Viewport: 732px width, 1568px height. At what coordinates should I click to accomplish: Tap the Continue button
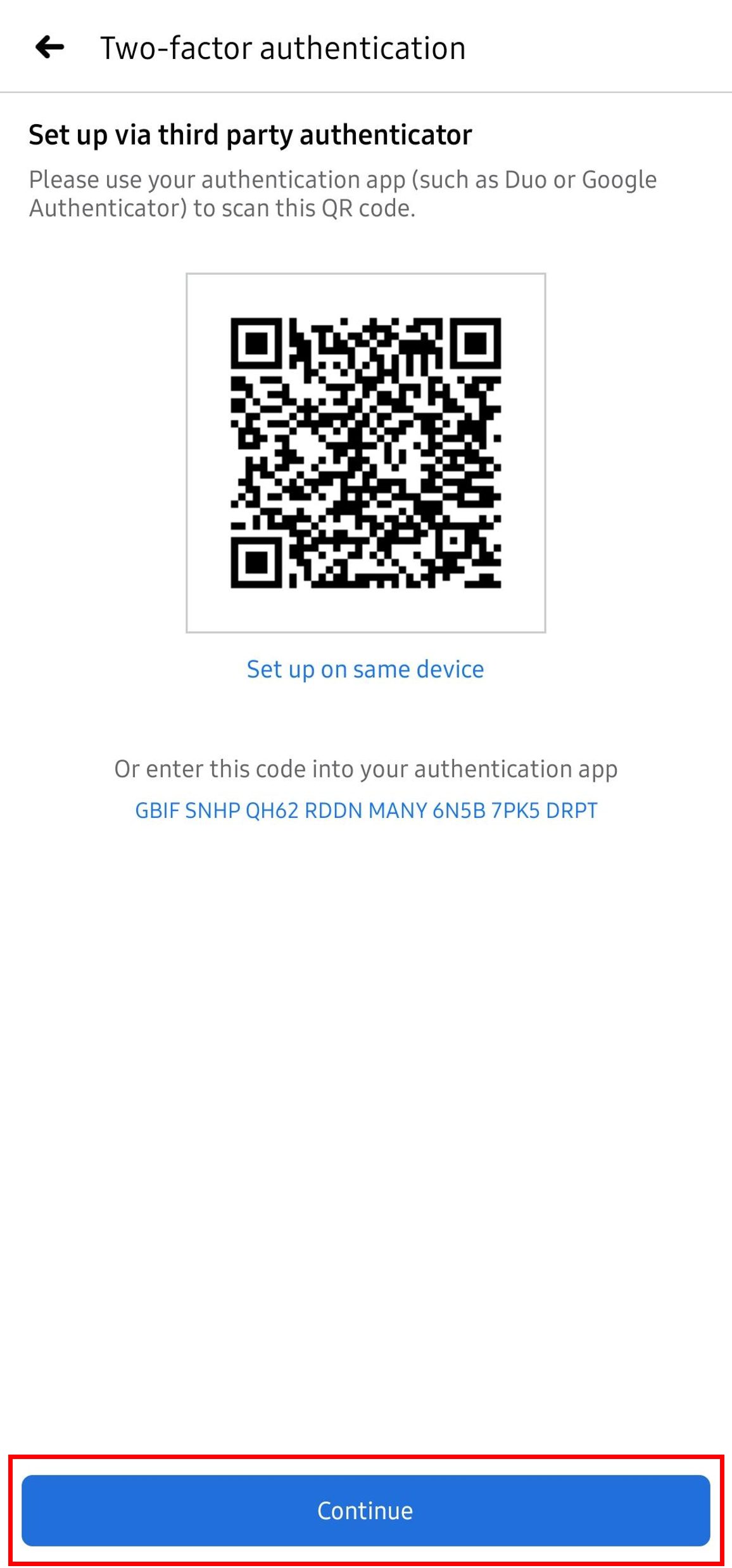click(366, 1511)
